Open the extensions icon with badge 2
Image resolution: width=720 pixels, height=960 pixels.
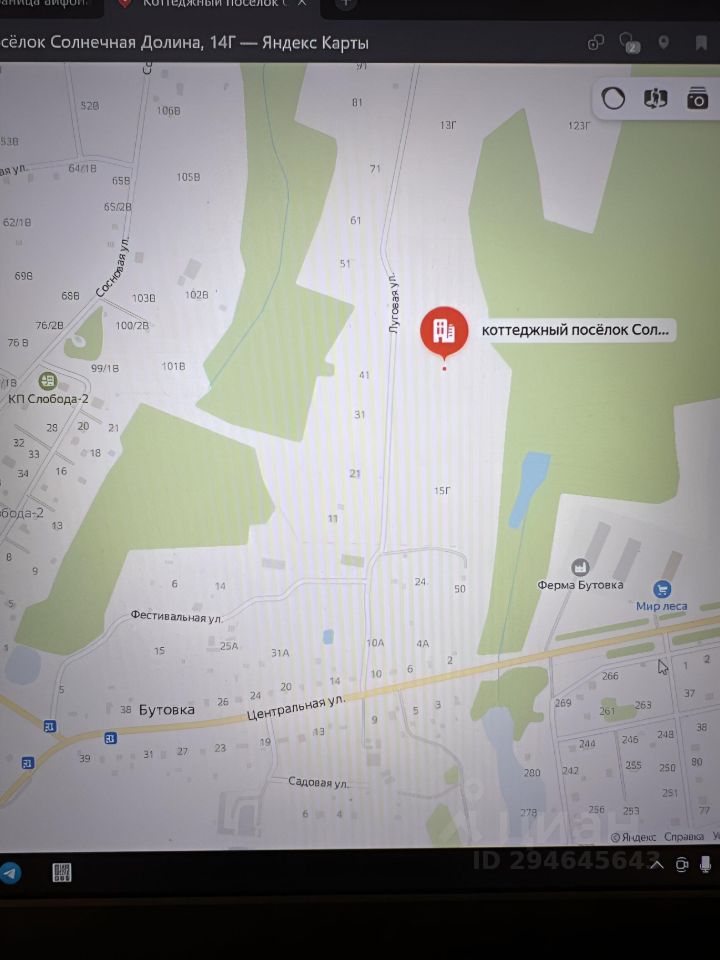(x=628, y=42)
